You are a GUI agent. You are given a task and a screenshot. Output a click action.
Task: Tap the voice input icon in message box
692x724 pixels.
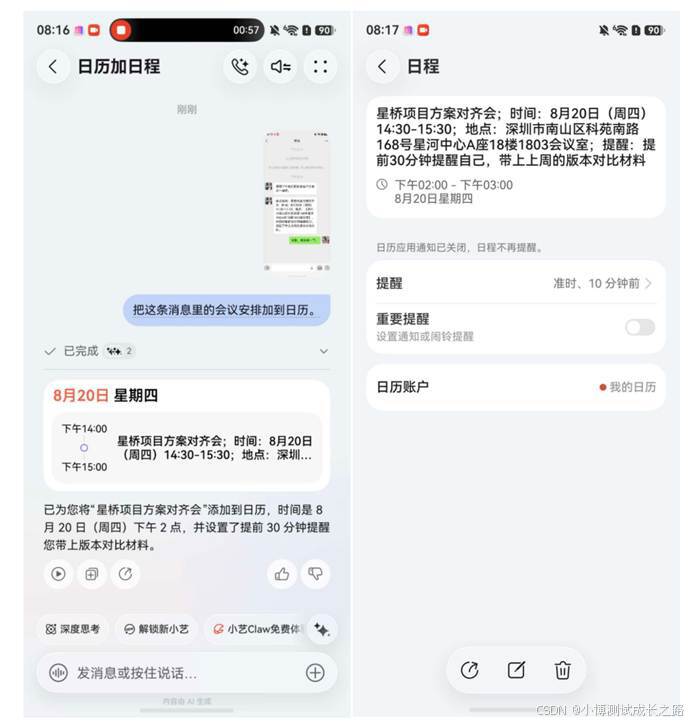coord(58,673)
